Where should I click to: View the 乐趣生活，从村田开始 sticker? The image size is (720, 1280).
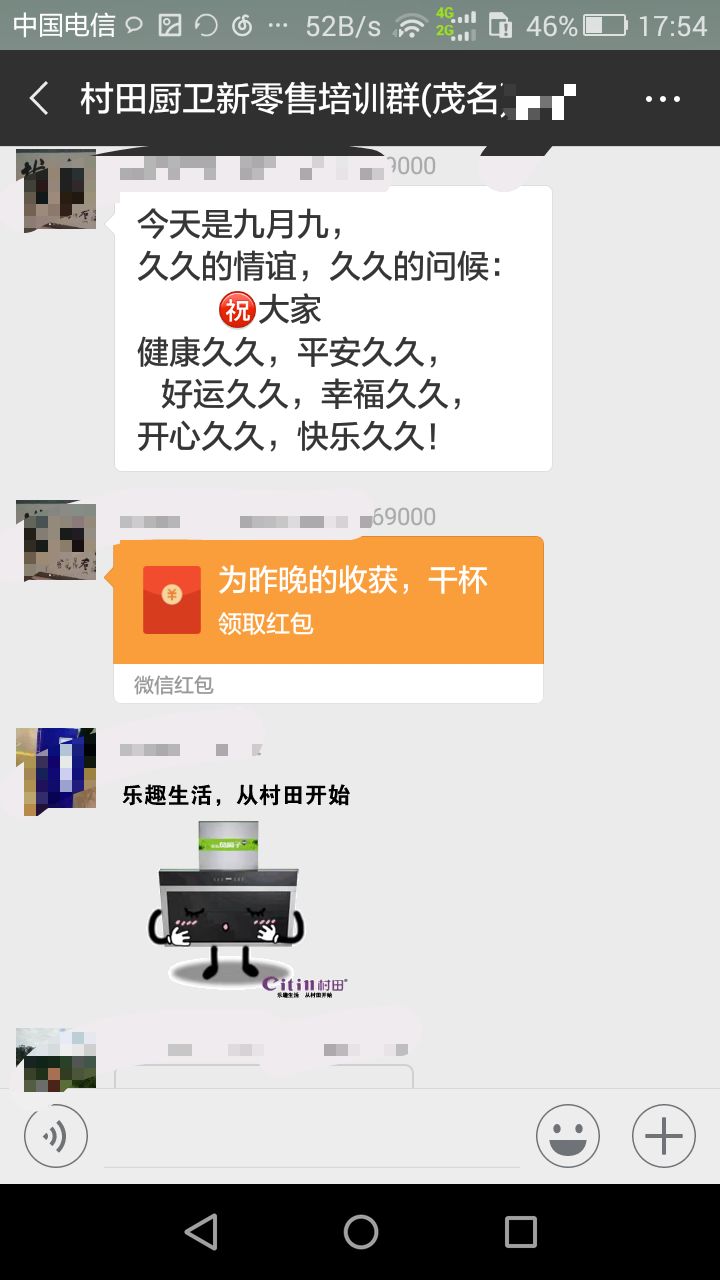(236, 890)
